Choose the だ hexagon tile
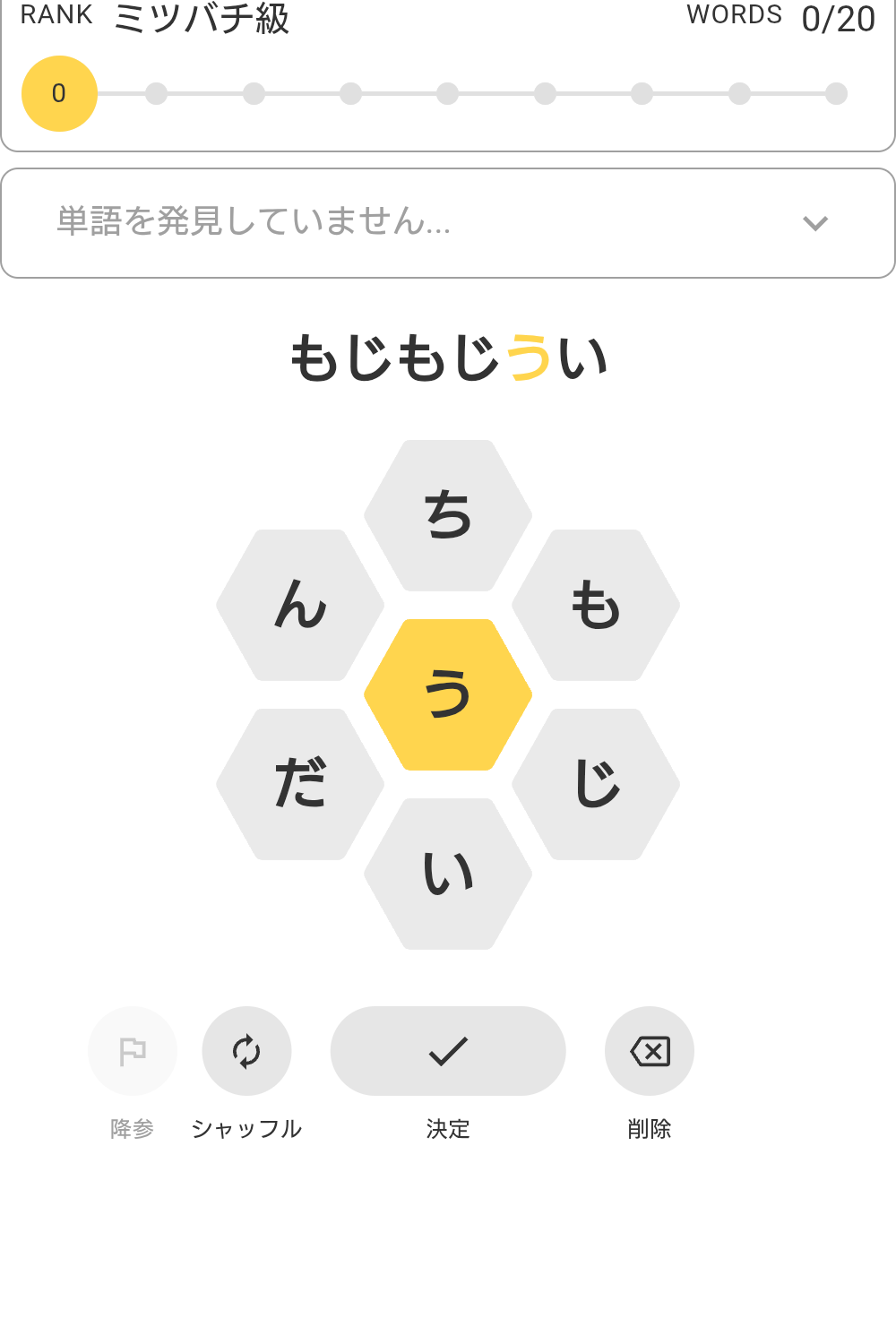 300,784
